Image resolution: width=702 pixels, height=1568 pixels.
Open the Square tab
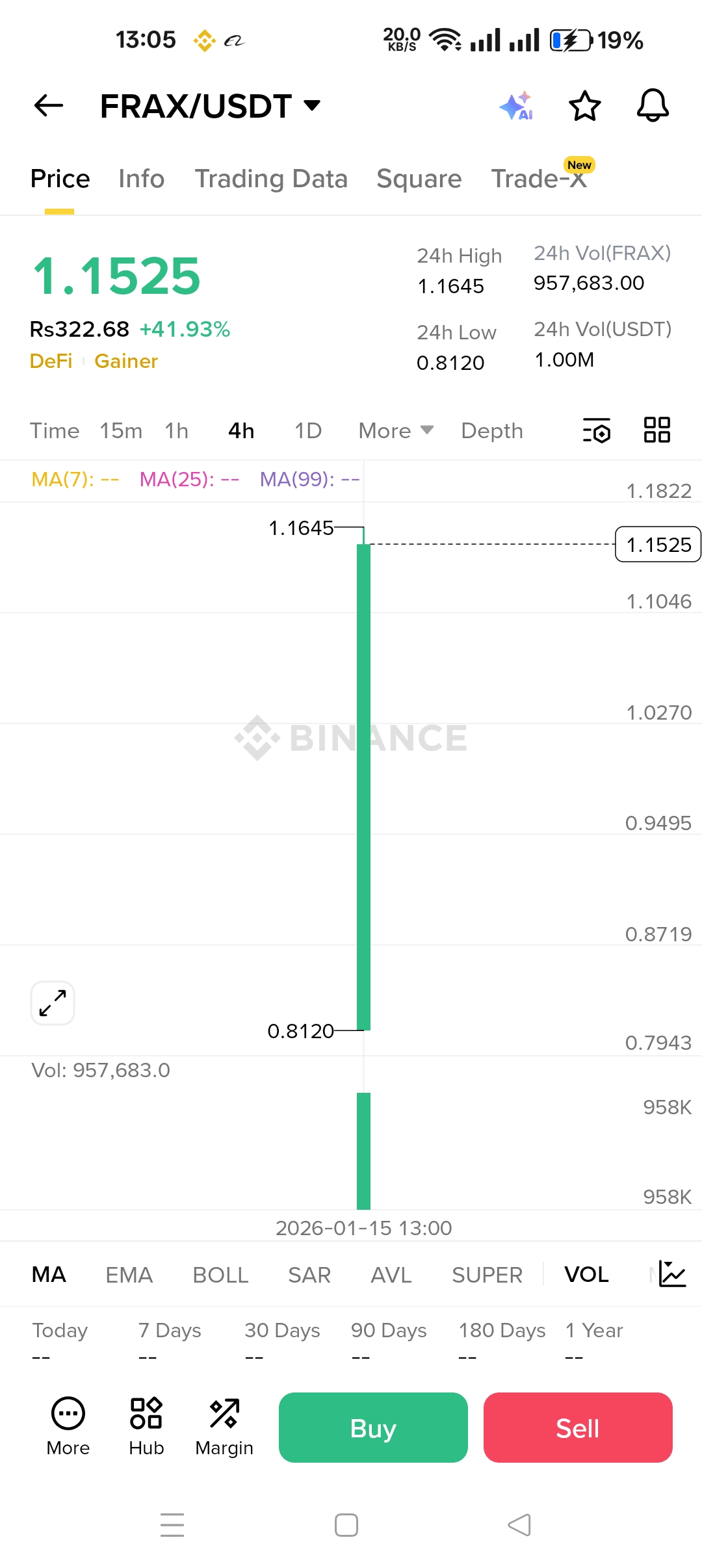click(419, 179)
